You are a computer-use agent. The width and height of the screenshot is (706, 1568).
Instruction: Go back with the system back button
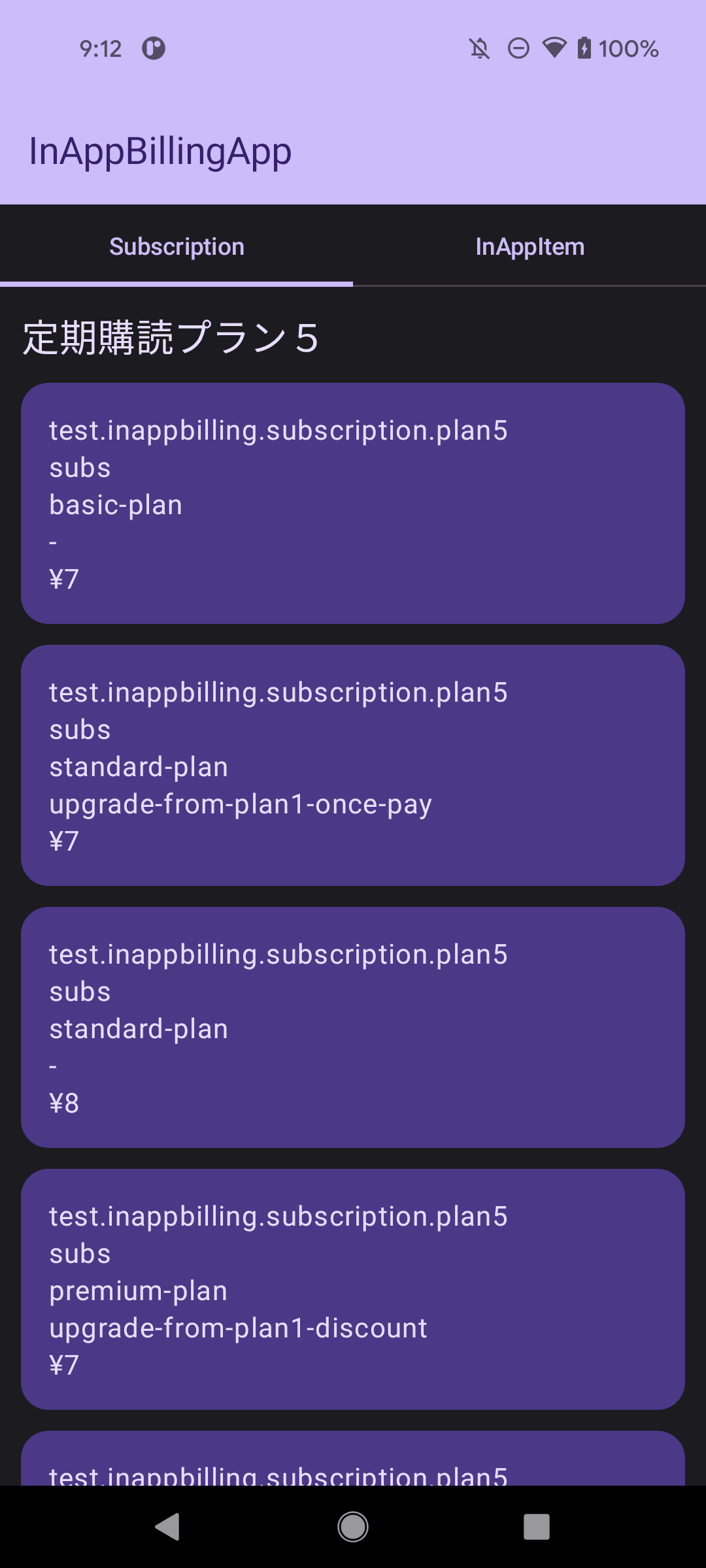pos(167,1527)
